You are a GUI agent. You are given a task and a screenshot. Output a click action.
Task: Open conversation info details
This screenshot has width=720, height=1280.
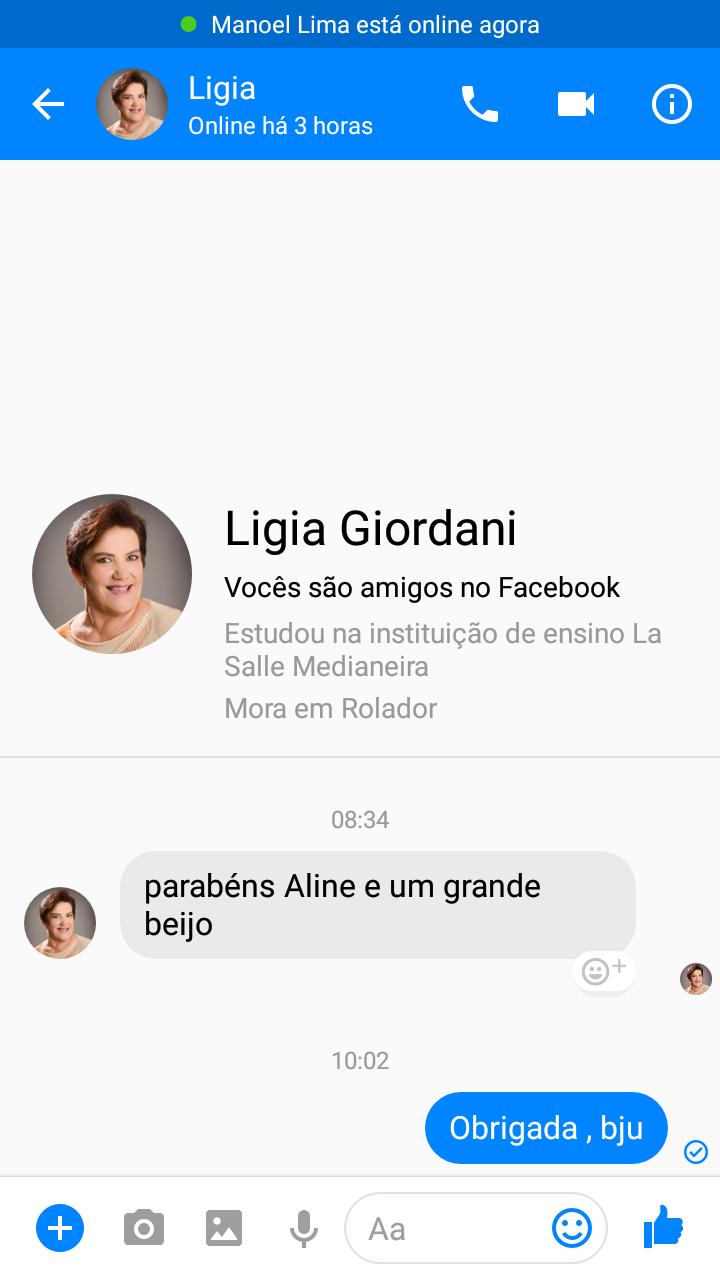[671, 104]
